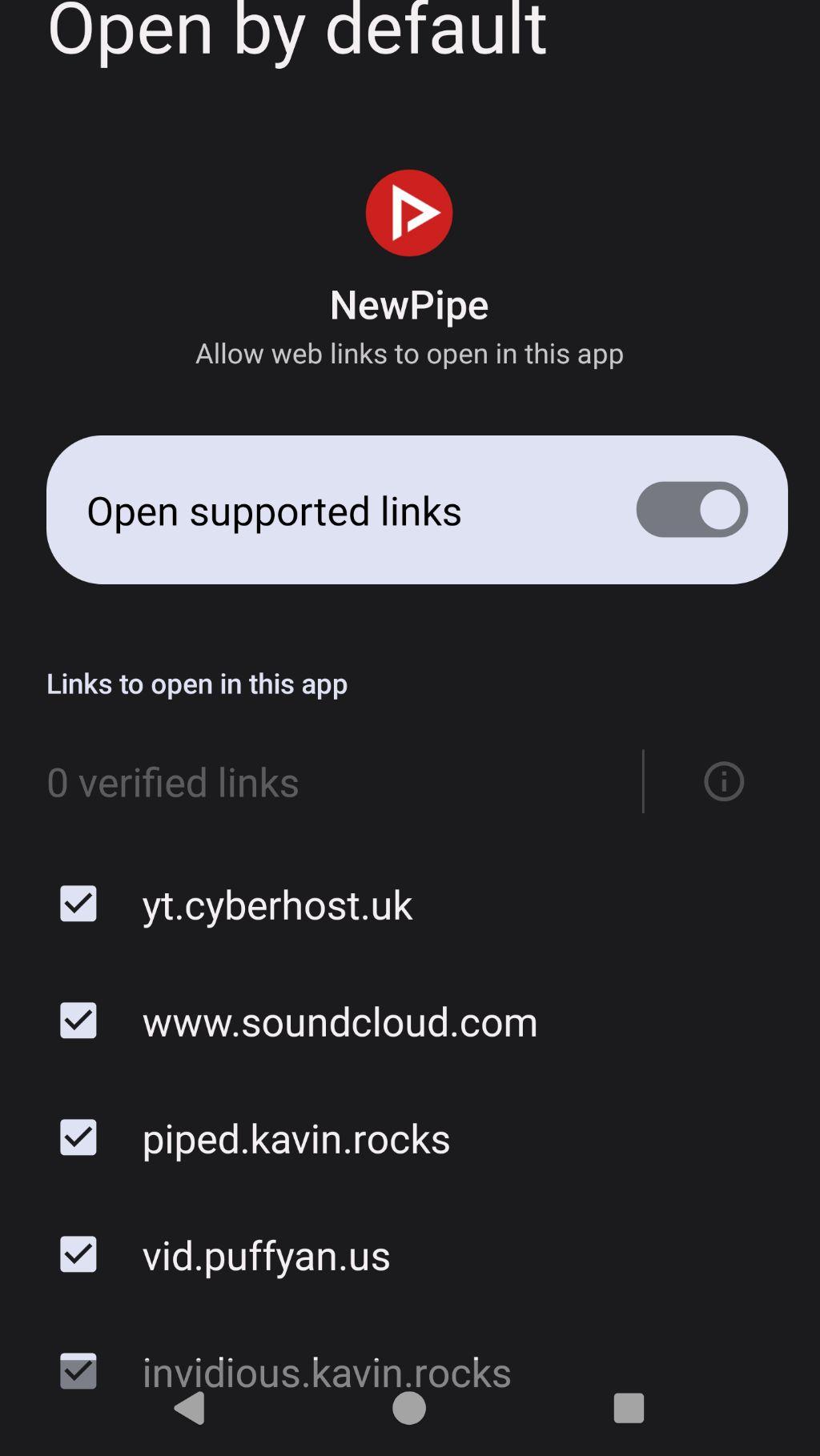Screen dimensions: 820x1456
Task: Uncheck the www.soundcloud.com link
Action: tap(78, 1021)
